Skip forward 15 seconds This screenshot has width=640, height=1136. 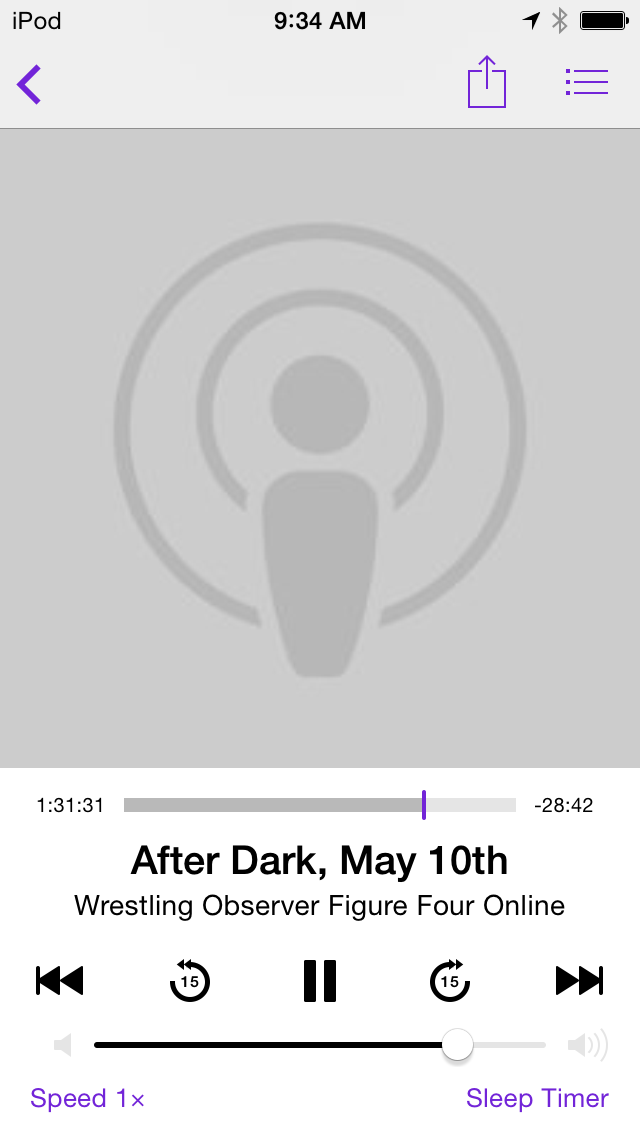click(450, 981)
